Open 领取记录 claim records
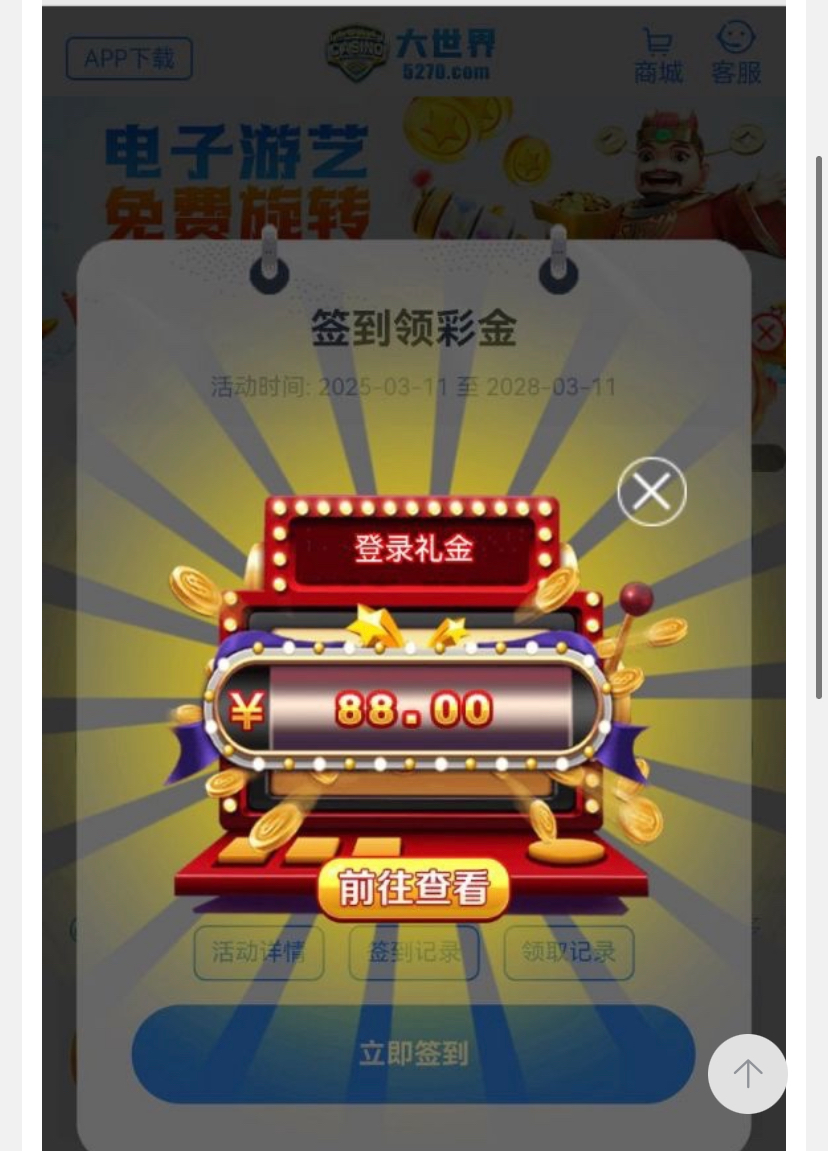Viewport: 828px width, 1151px height. [x=568, y=952]
